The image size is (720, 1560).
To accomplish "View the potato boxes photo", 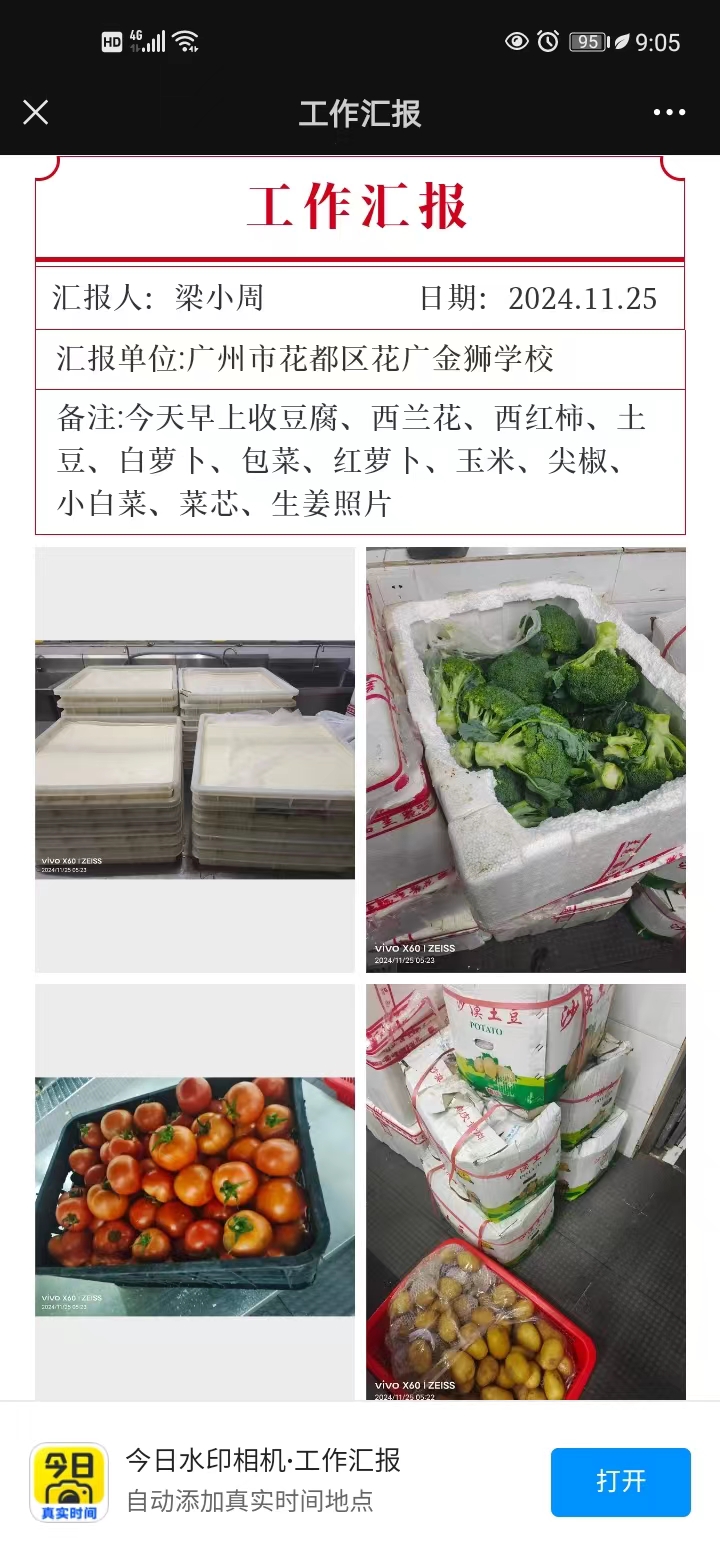I will [526, 1190].
